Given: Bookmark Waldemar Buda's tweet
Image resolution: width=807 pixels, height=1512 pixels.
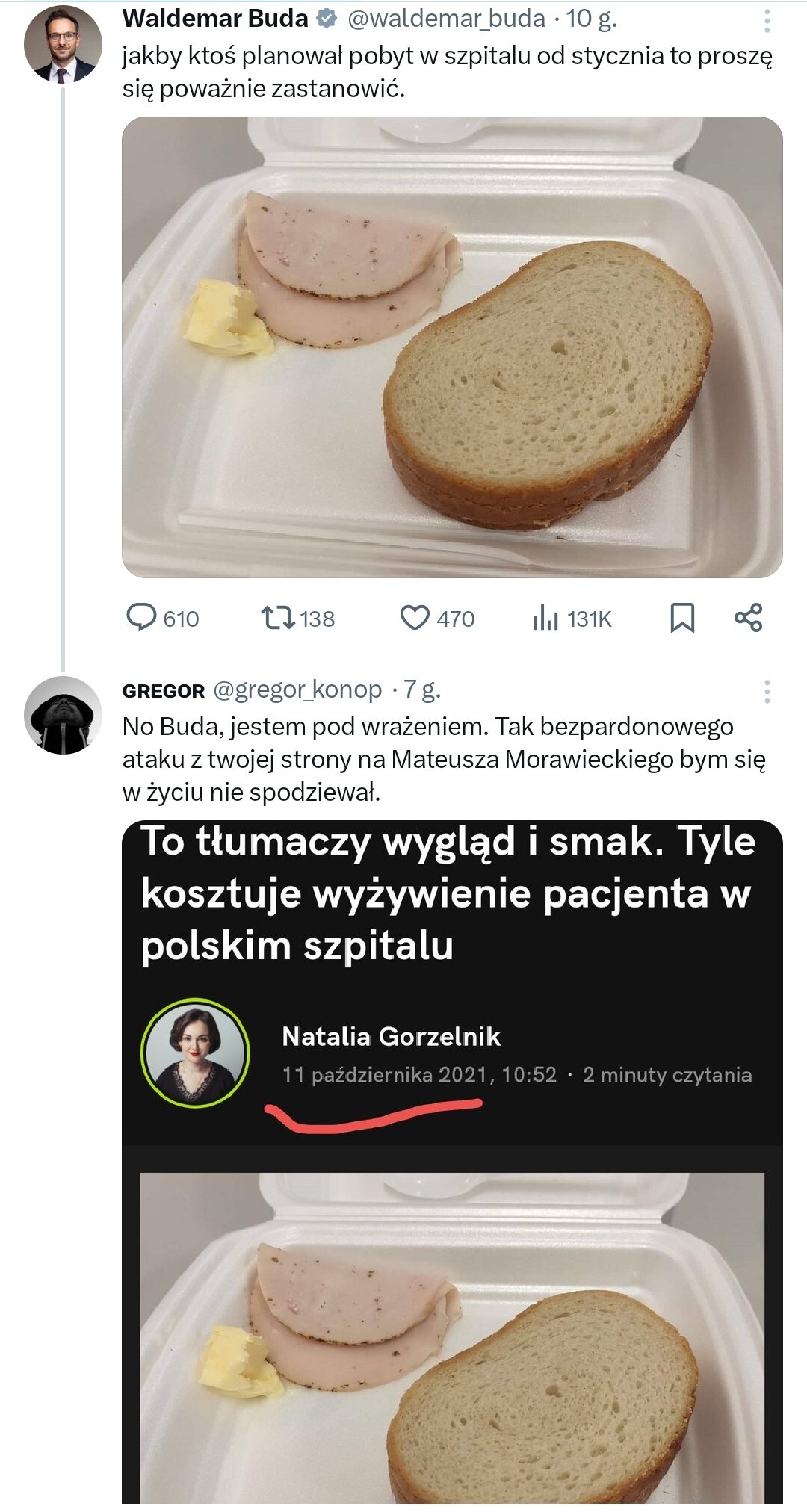Looking at the screenshot, I should click(682, 618).
